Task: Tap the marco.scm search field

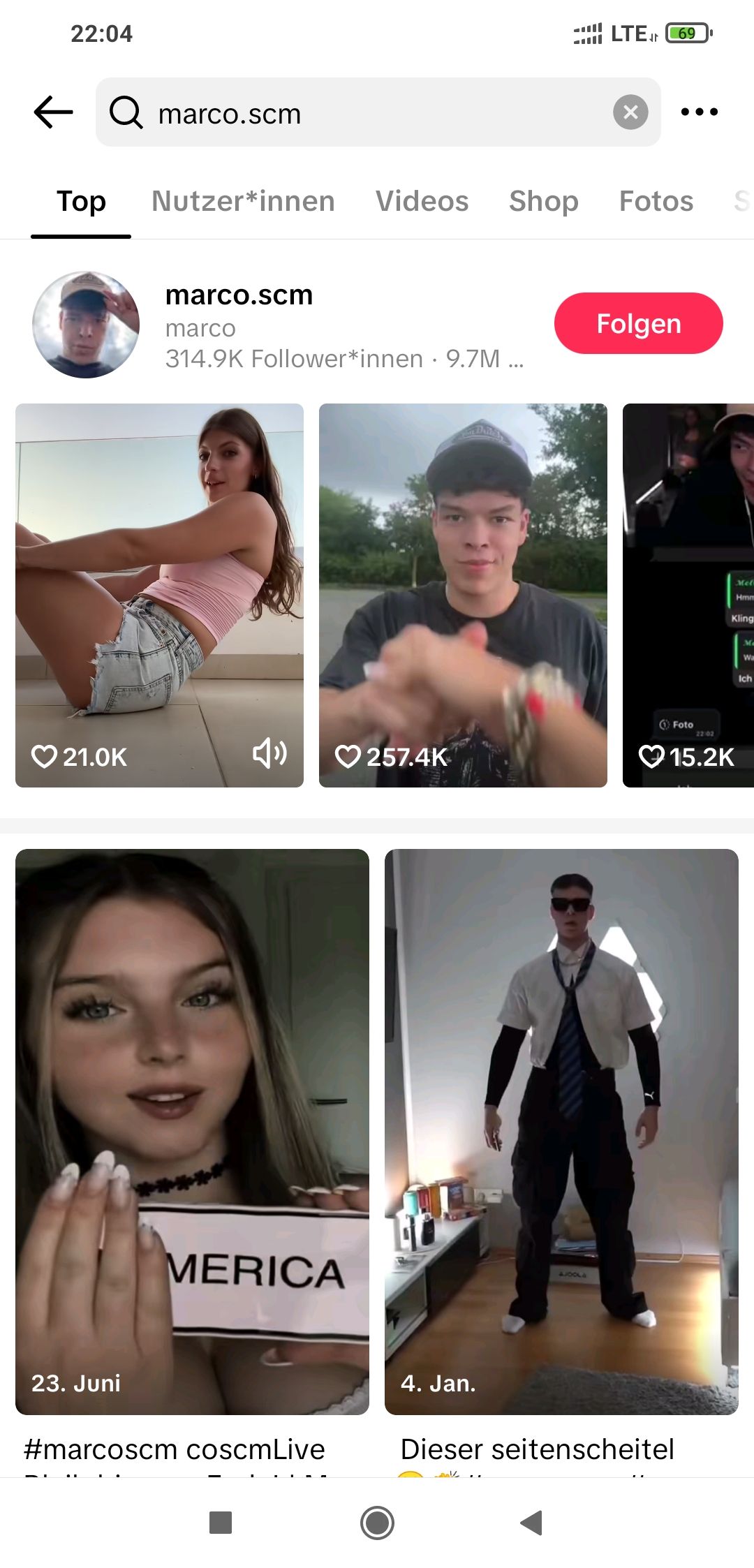Action: point(378,112)
